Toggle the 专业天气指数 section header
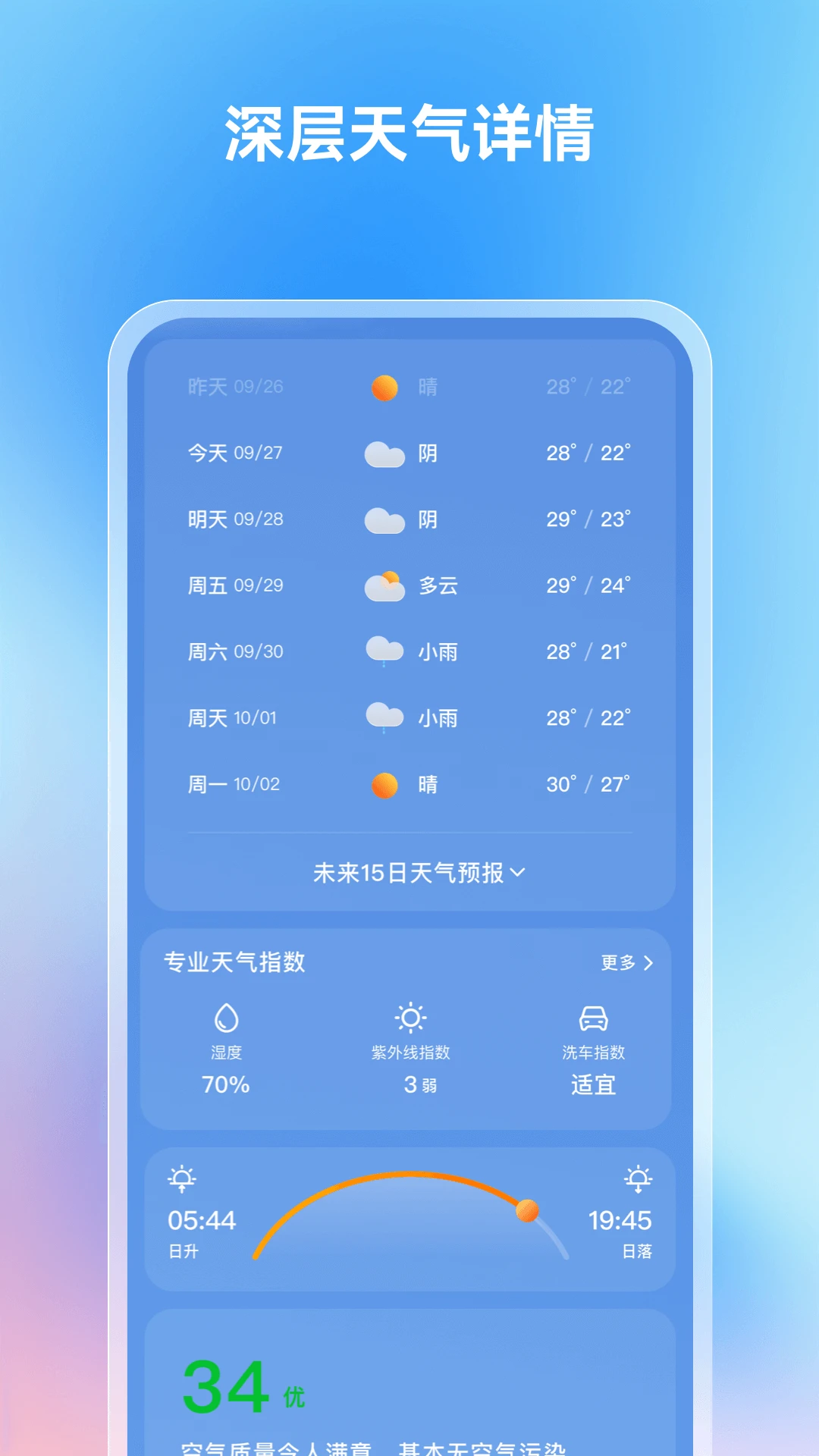Viewport: 819px width, 1456px height. click(235, 962)
